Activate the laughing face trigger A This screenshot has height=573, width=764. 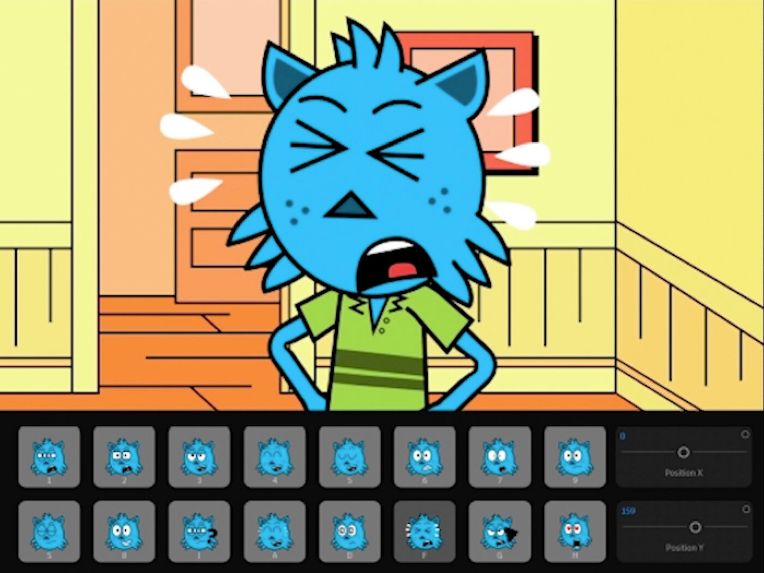pos(274,531)
